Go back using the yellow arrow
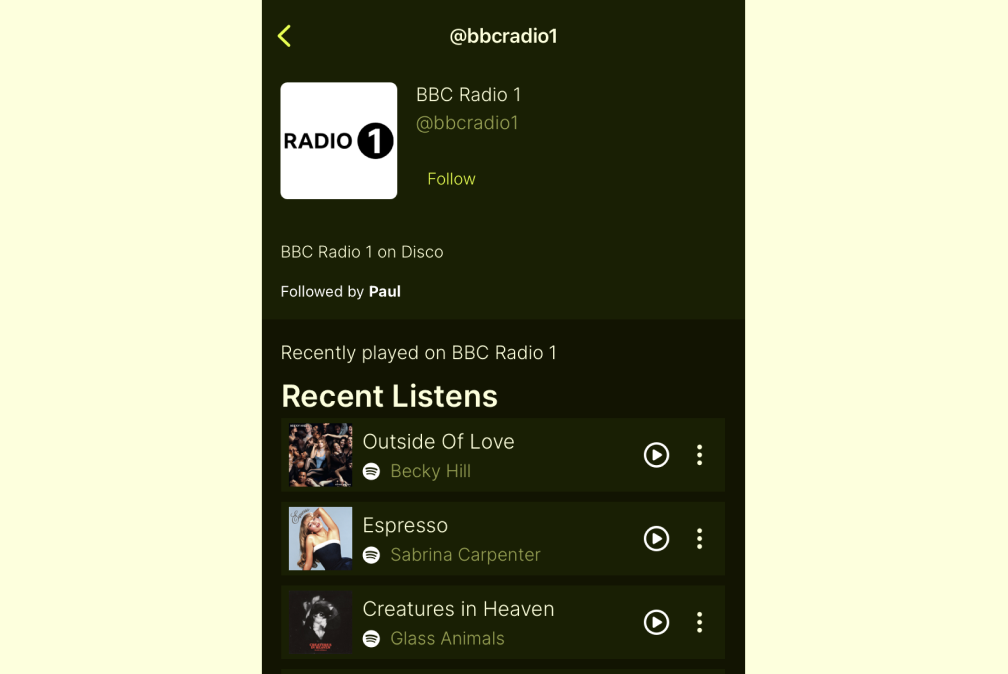1008x674 pixels. point(284,36)
